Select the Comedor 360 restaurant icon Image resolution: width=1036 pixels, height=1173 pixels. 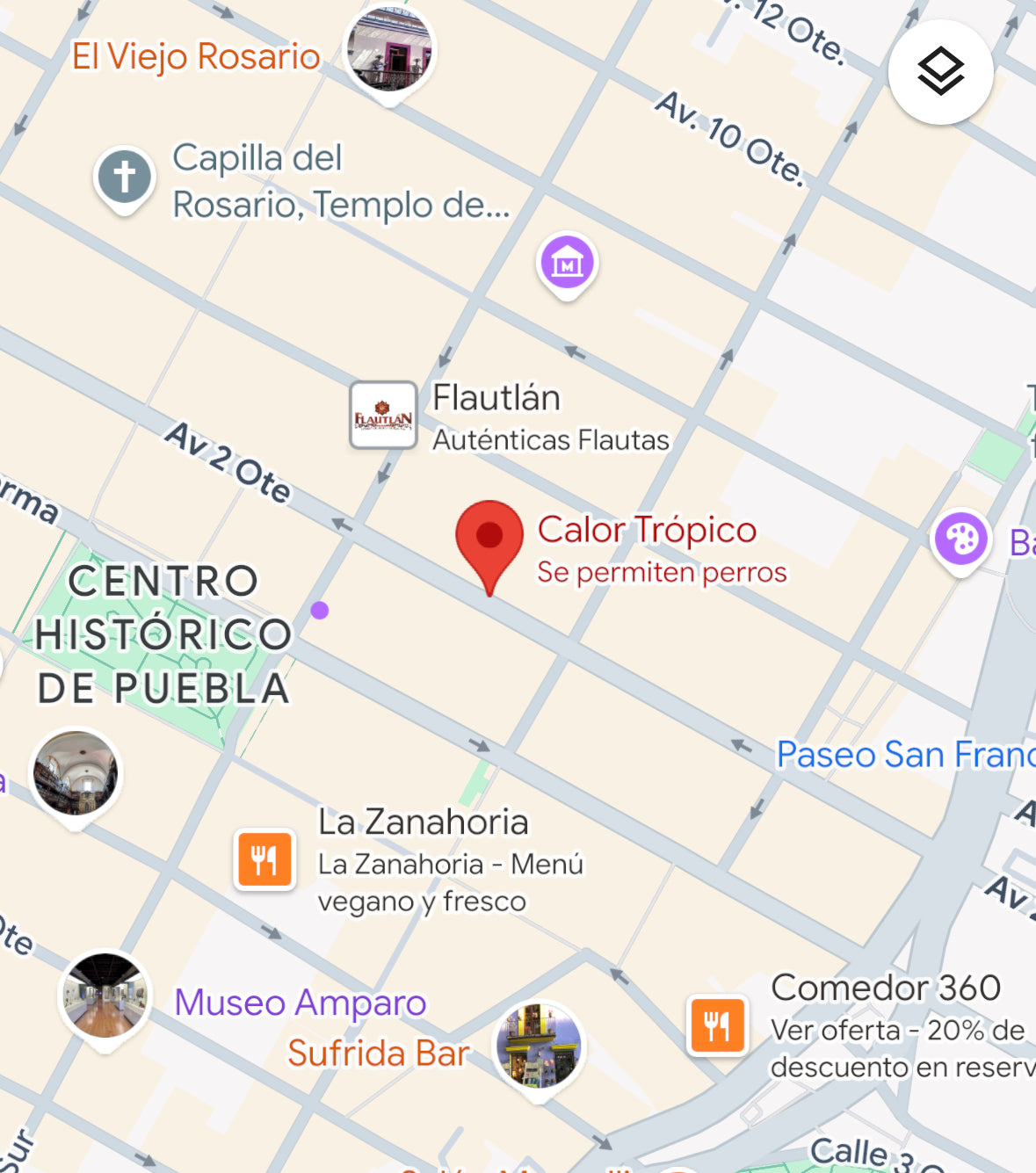point(717,1025)
